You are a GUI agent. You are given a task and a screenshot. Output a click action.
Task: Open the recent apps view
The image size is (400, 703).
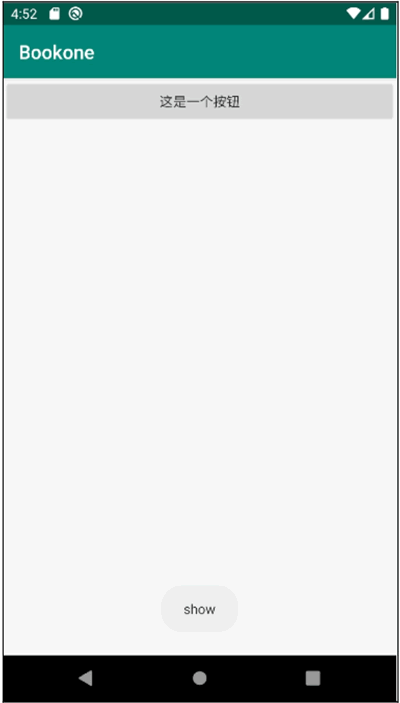(313, 678)
